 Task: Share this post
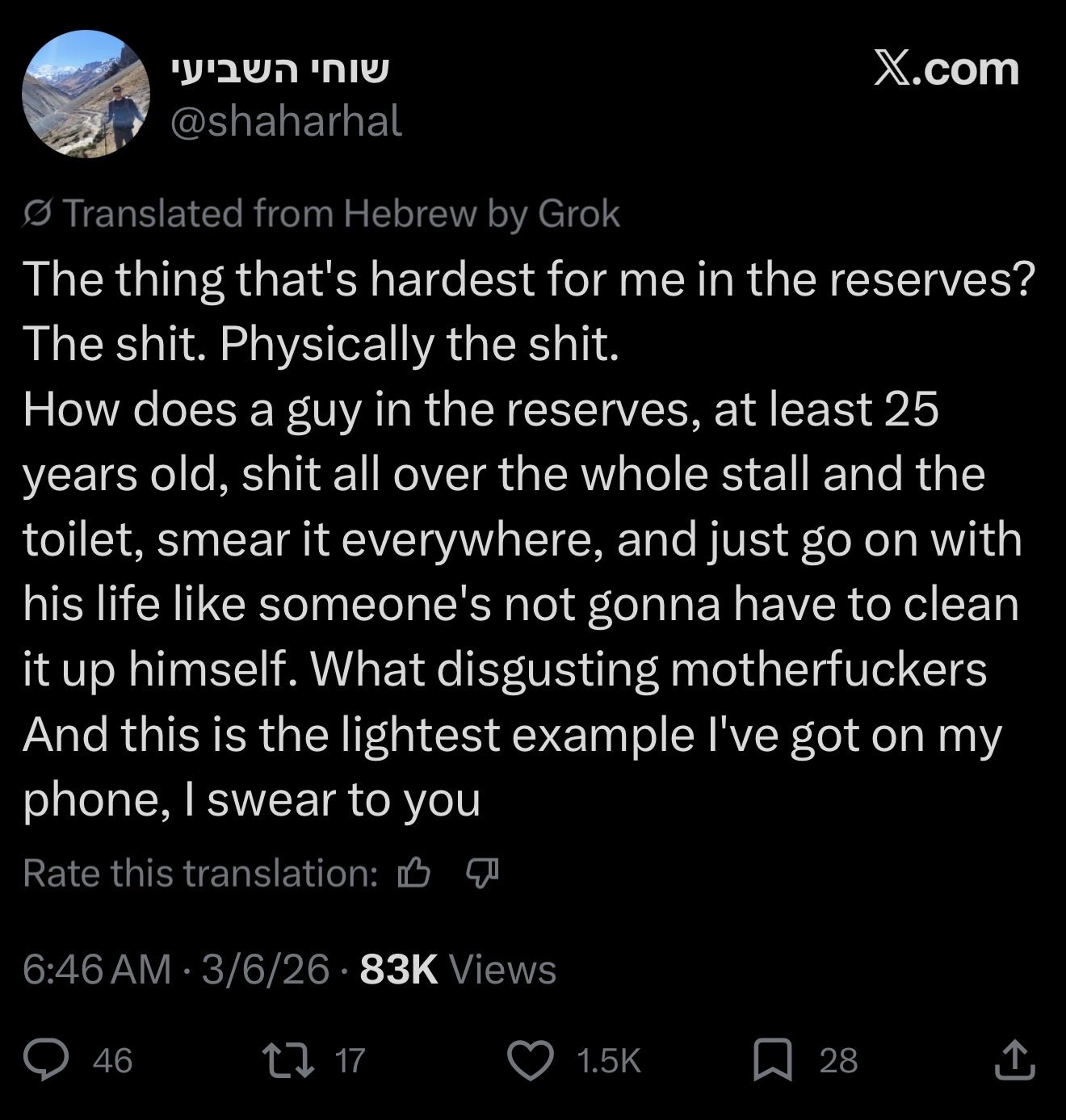click(1014, 1059)
